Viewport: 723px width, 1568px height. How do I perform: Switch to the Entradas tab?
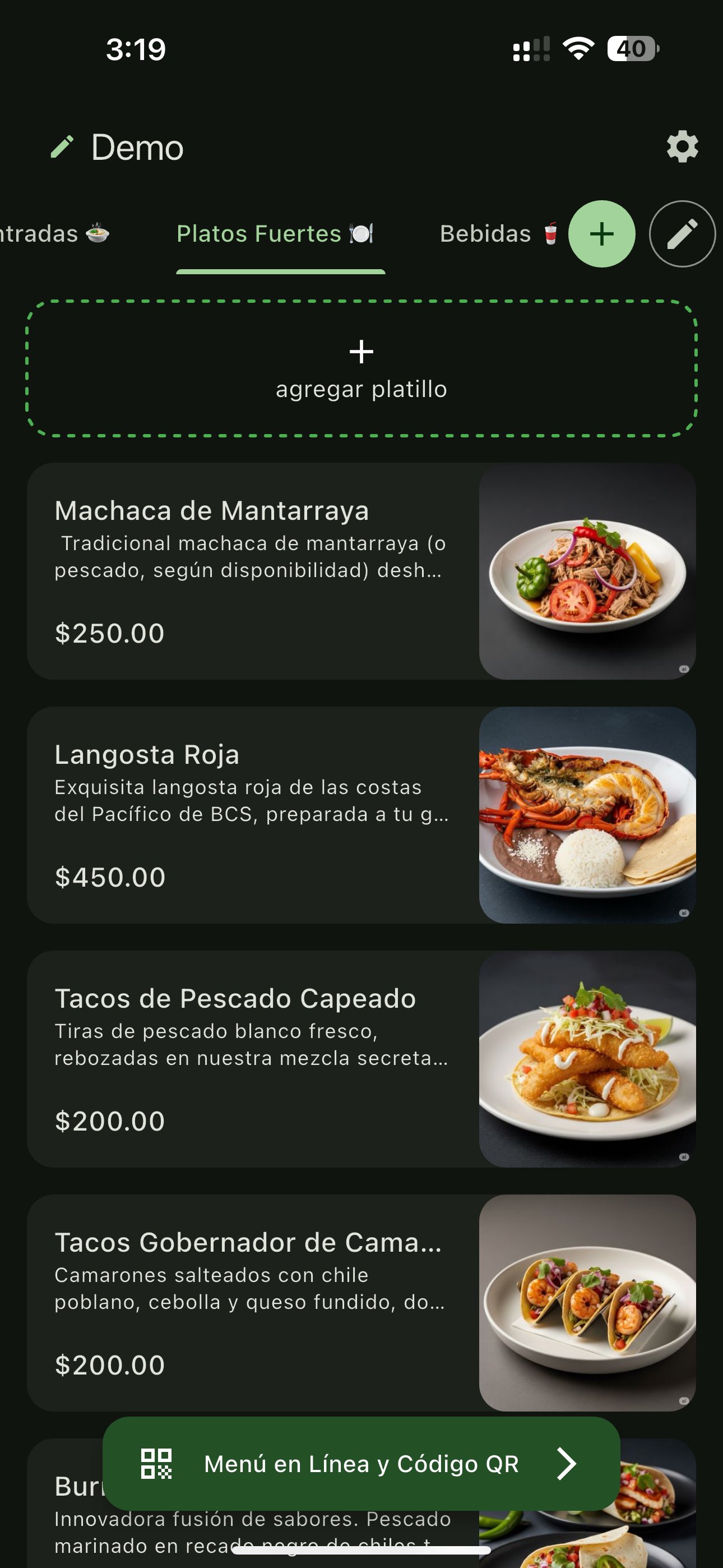coord(55,234)
